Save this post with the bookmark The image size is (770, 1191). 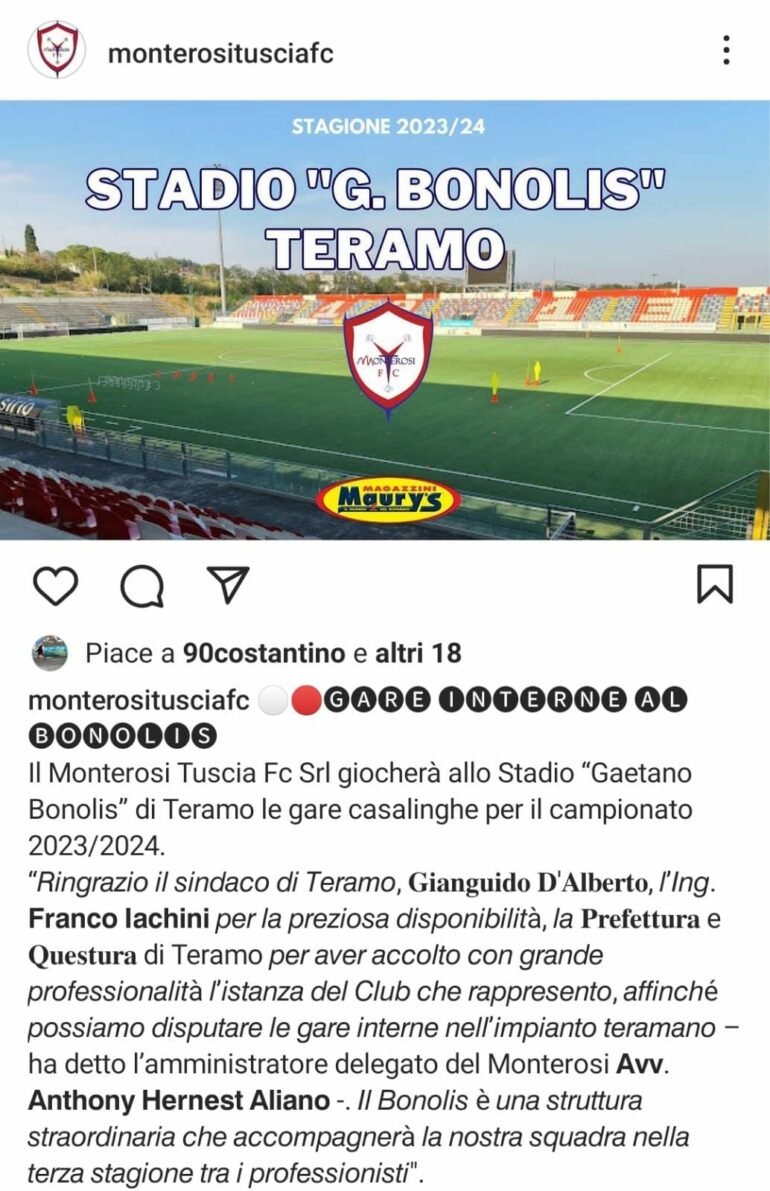click(714, 584)
